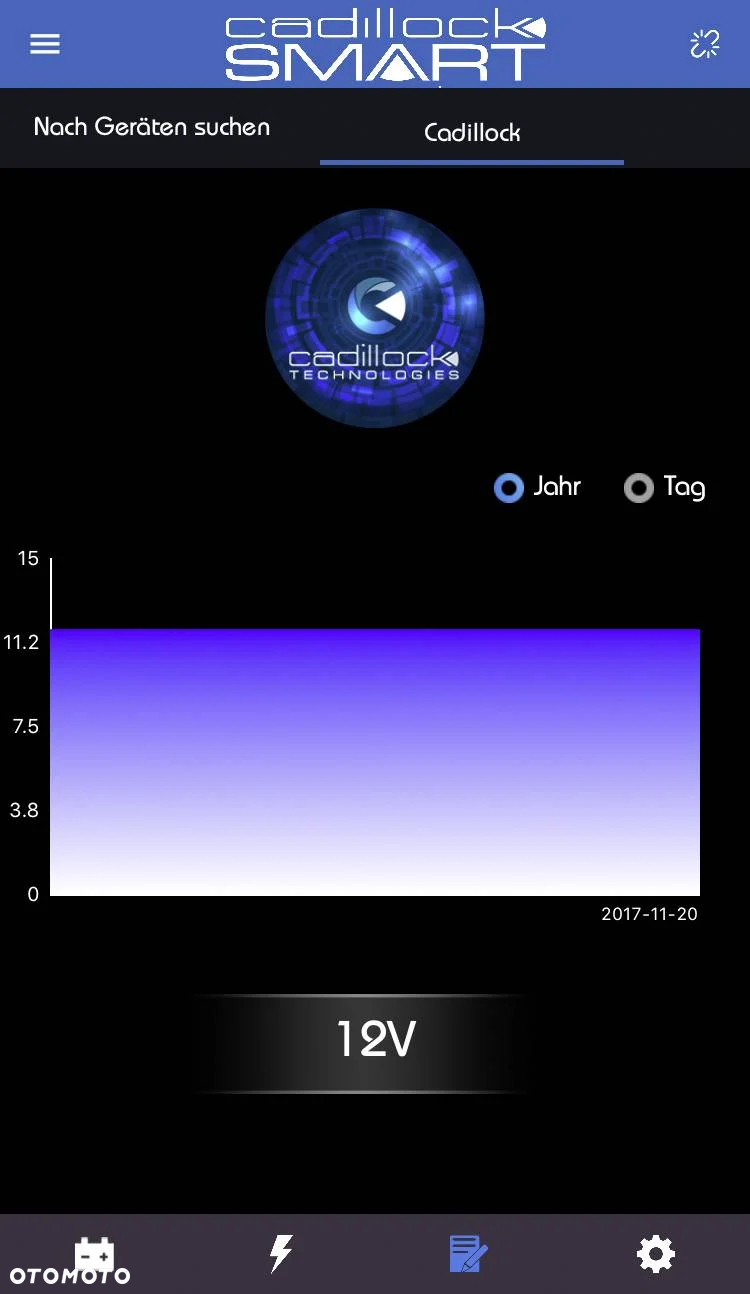Switch to Nach Geräten suchen tab
This screenshot has height=1294, width=750.
152,127
